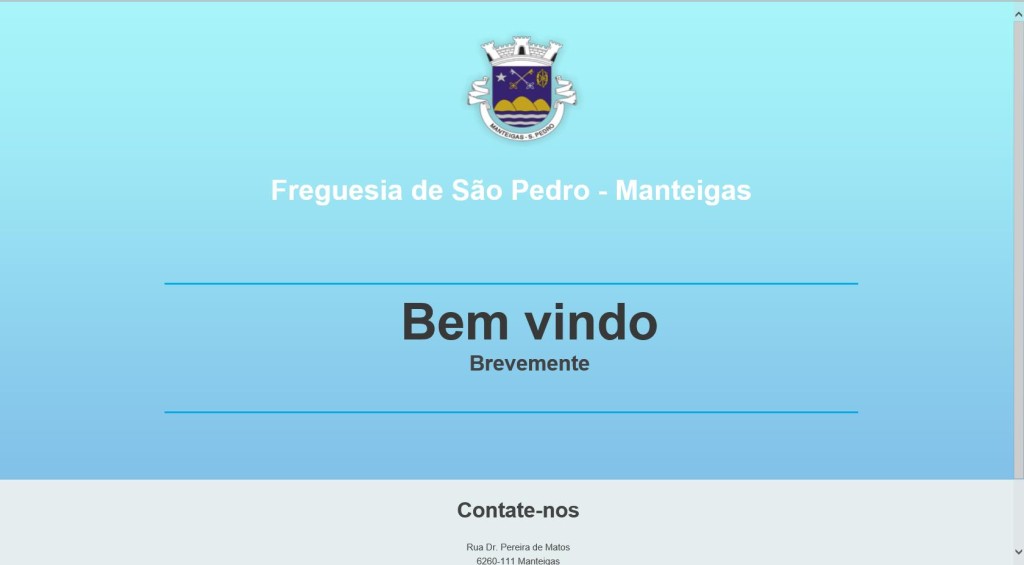Tap the scrollbar down arrow
Screen dimensions: 1024x565
point(1018,551)
